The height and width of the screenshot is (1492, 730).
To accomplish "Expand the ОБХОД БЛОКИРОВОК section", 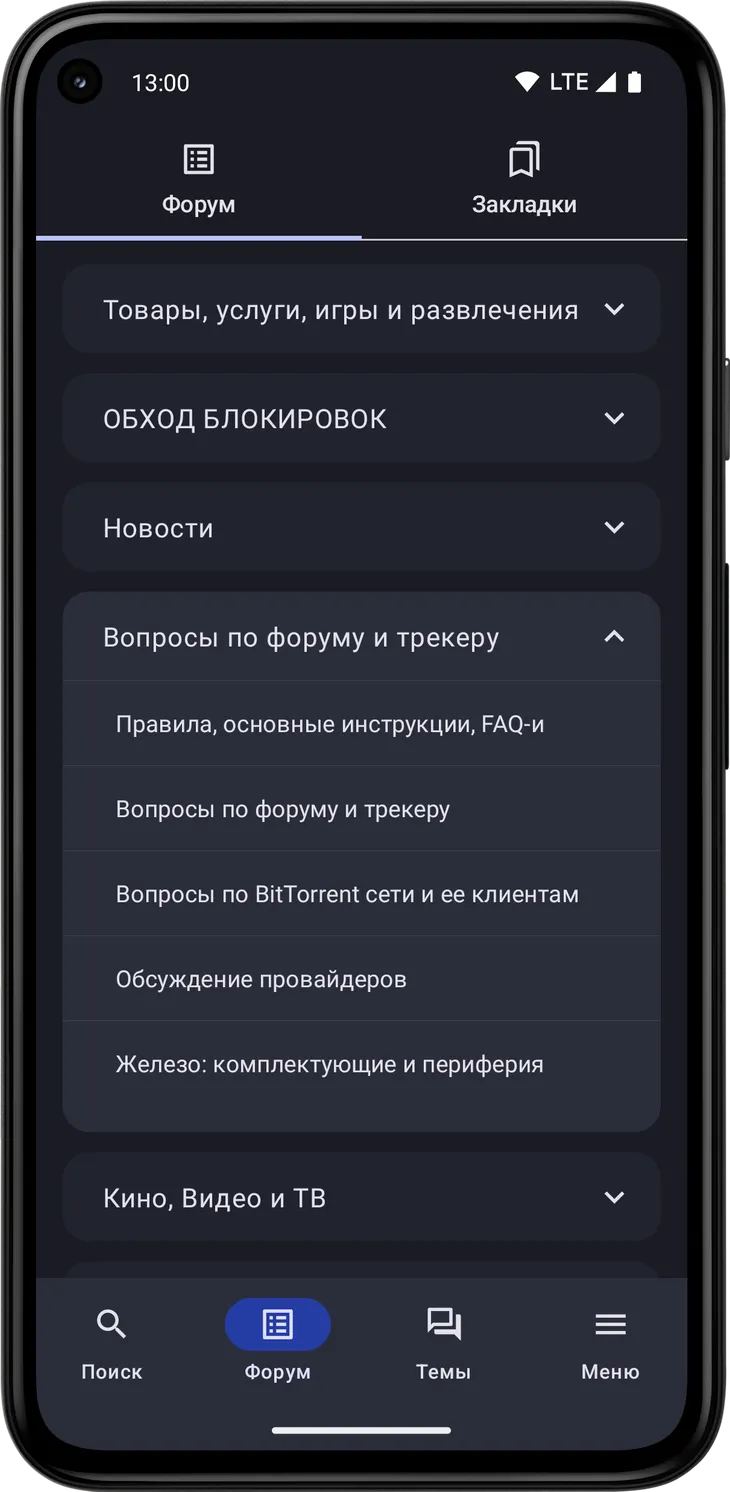I will [361, 418].
